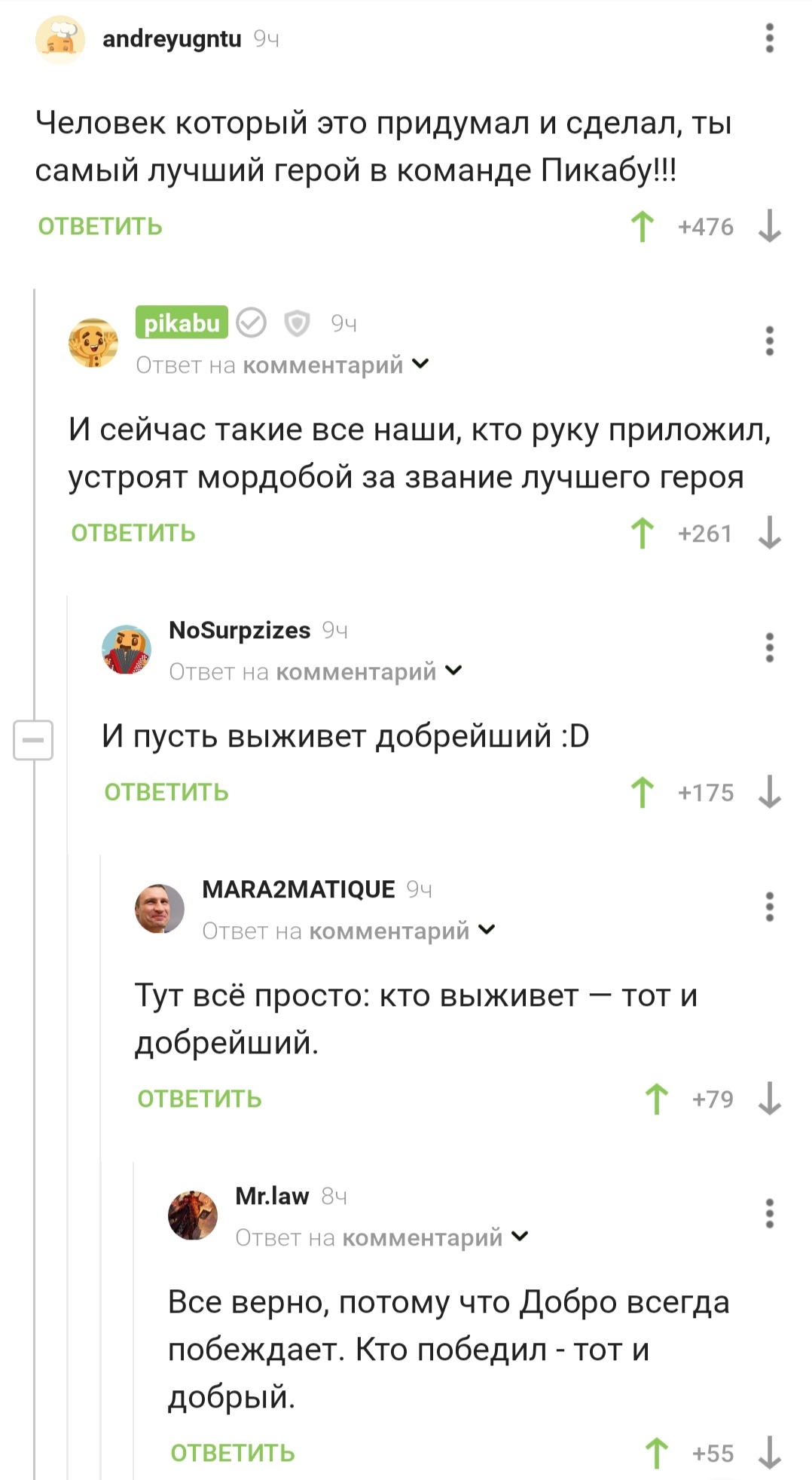Upvote Mr.law's comment with +55
Viewport: 812px width, 1480px height.
[x=656, y=1453]
